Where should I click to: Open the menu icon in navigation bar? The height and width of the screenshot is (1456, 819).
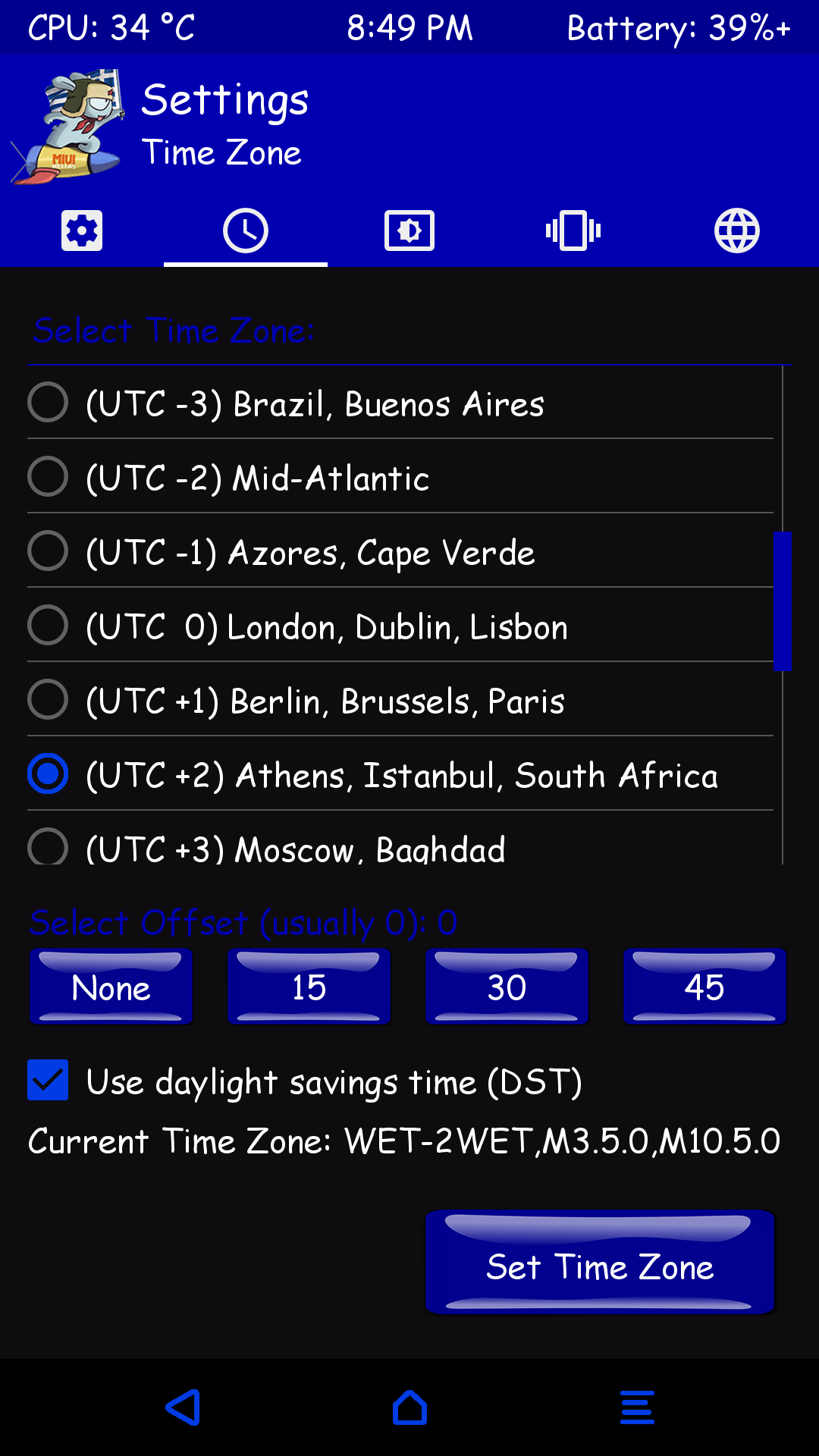coord(637,1407)
